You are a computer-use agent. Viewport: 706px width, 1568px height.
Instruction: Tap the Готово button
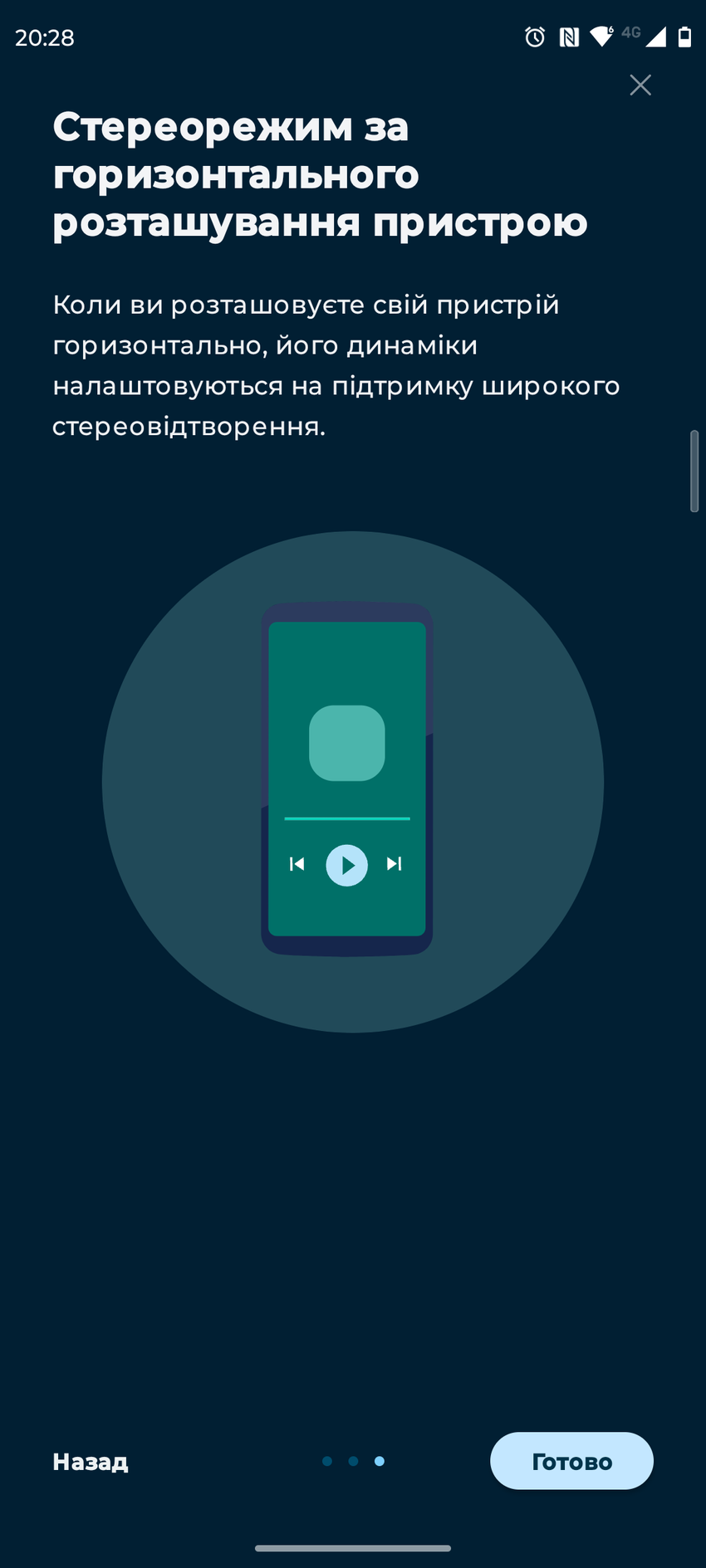click(x=571, y=1461)
